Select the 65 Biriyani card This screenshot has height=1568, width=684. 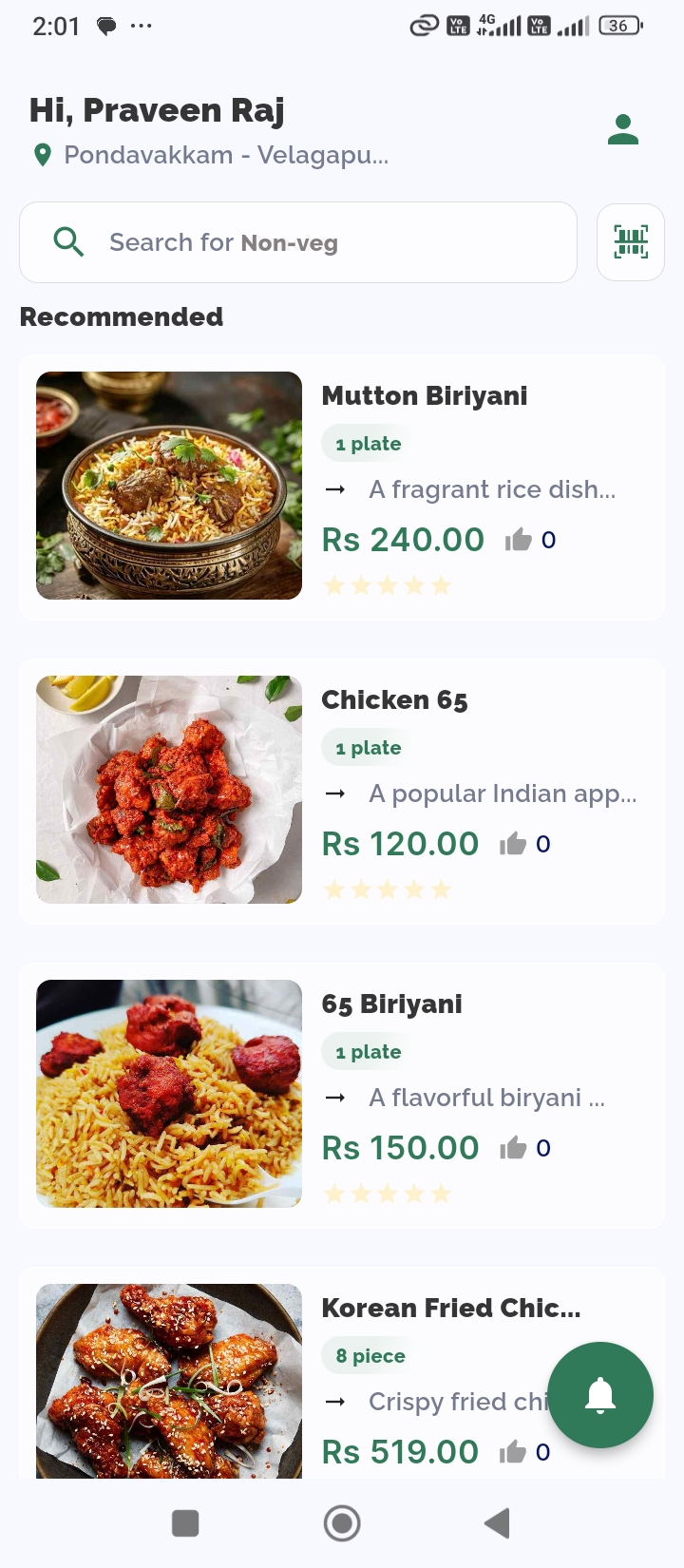point(342,1095)
